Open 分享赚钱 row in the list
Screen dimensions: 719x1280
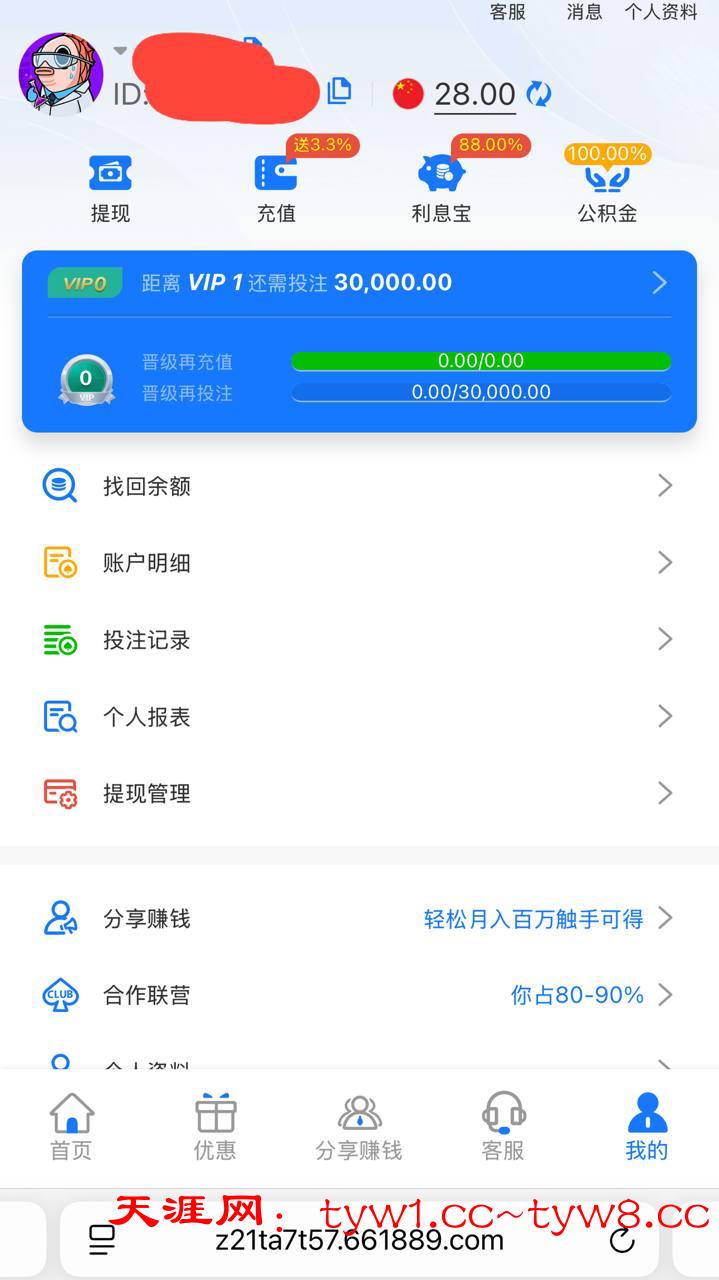coord(359,918)
